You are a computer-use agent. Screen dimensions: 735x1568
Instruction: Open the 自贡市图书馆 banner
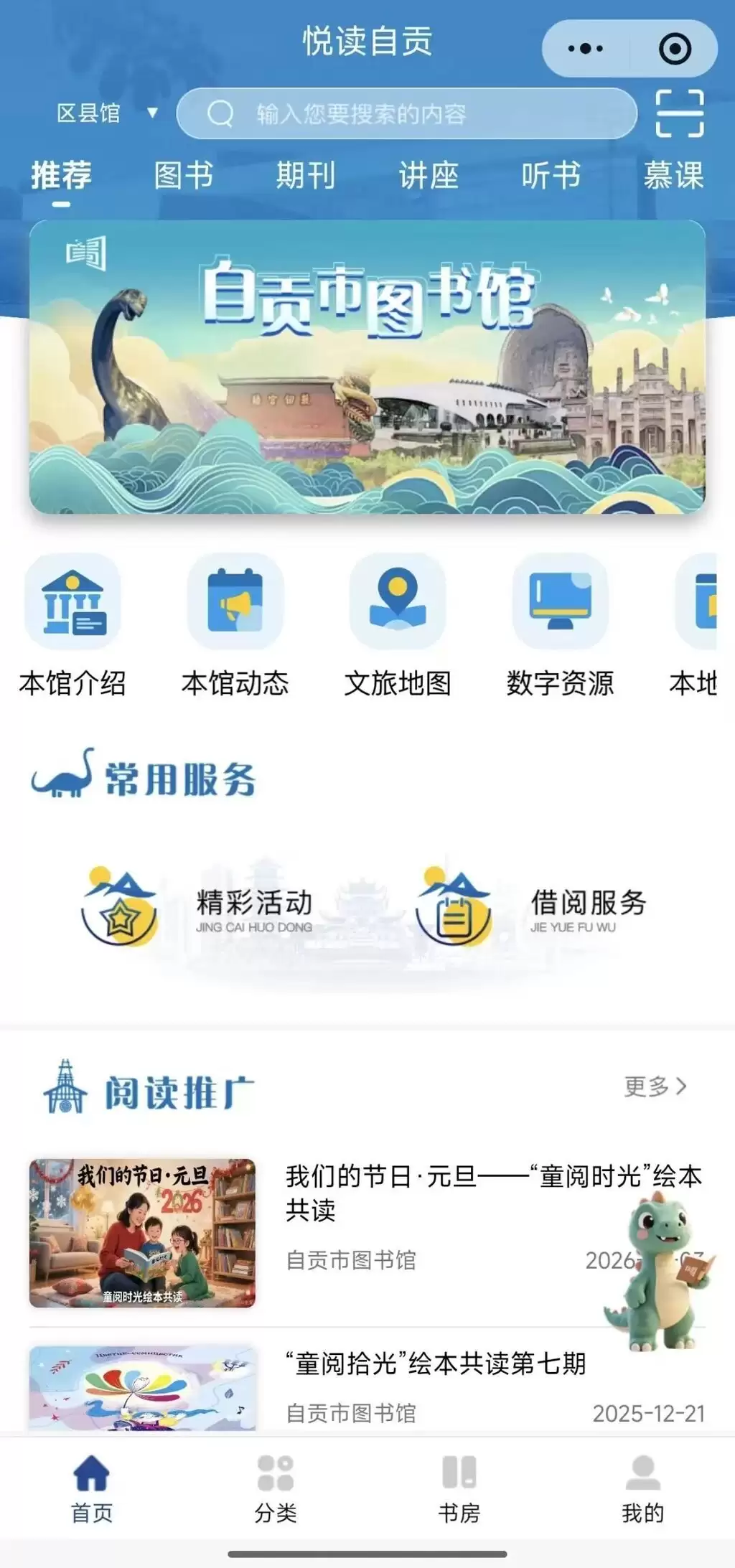[367, 367]
